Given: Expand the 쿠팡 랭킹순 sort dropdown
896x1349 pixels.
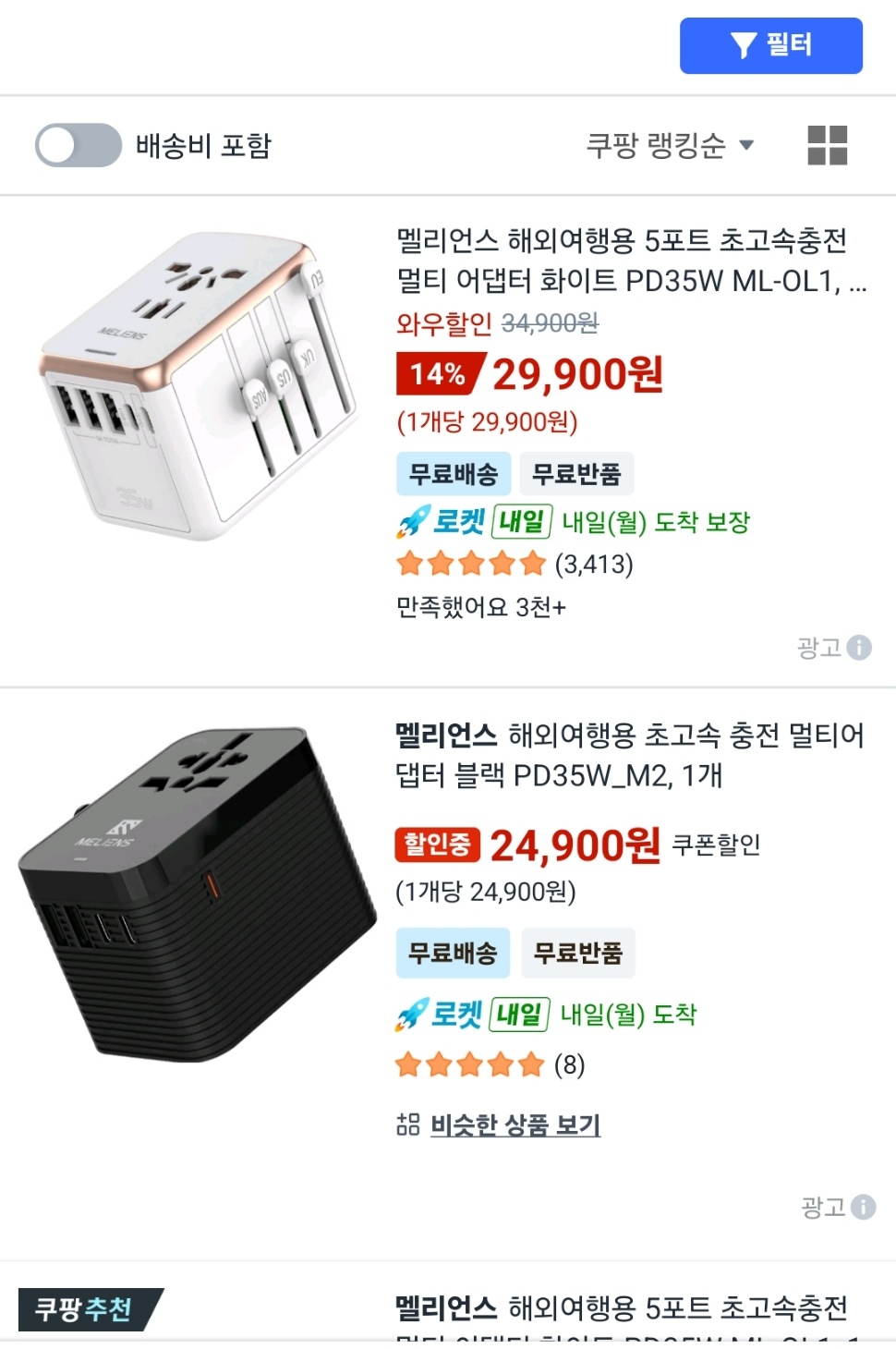Looking at the screenshot, I should tap(670, 146).
